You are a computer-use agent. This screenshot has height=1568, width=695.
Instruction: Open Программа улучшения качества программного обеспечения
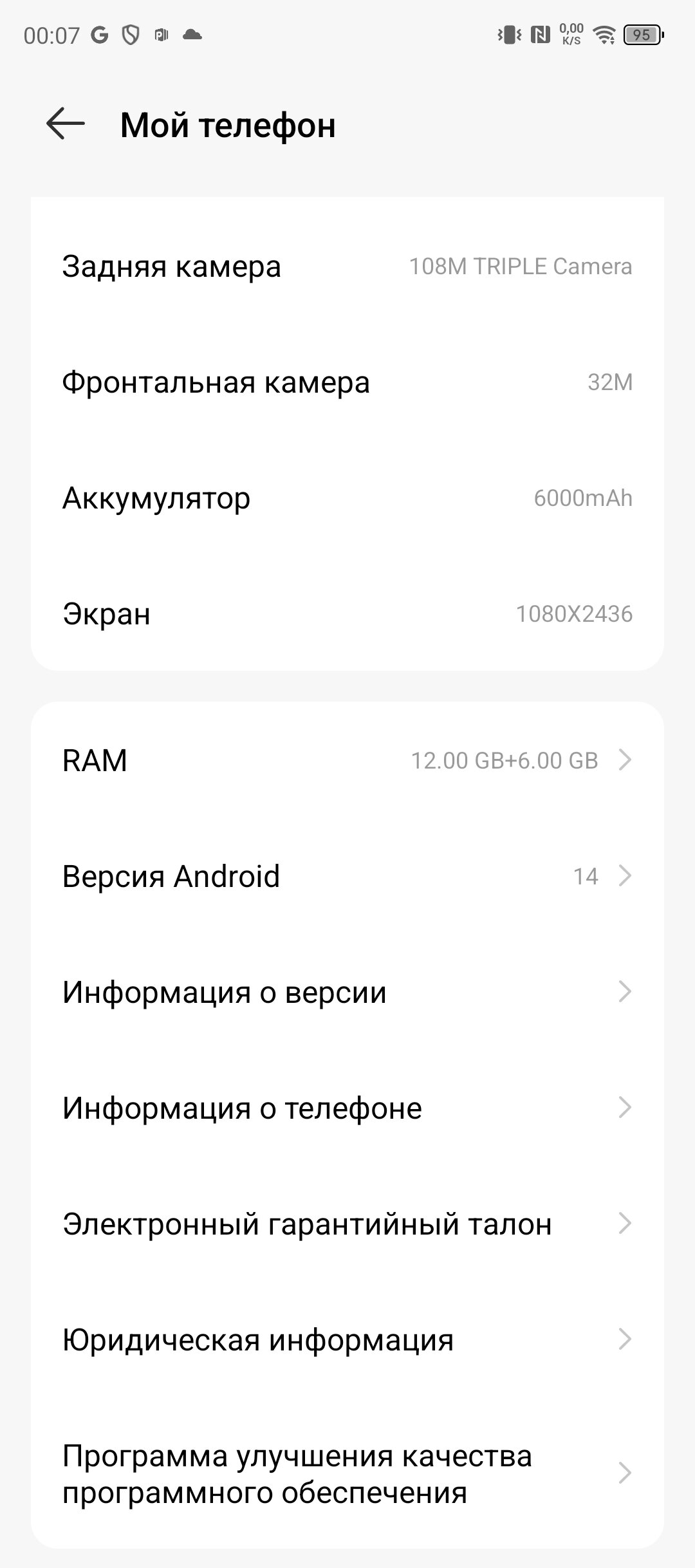point(347,1473)
